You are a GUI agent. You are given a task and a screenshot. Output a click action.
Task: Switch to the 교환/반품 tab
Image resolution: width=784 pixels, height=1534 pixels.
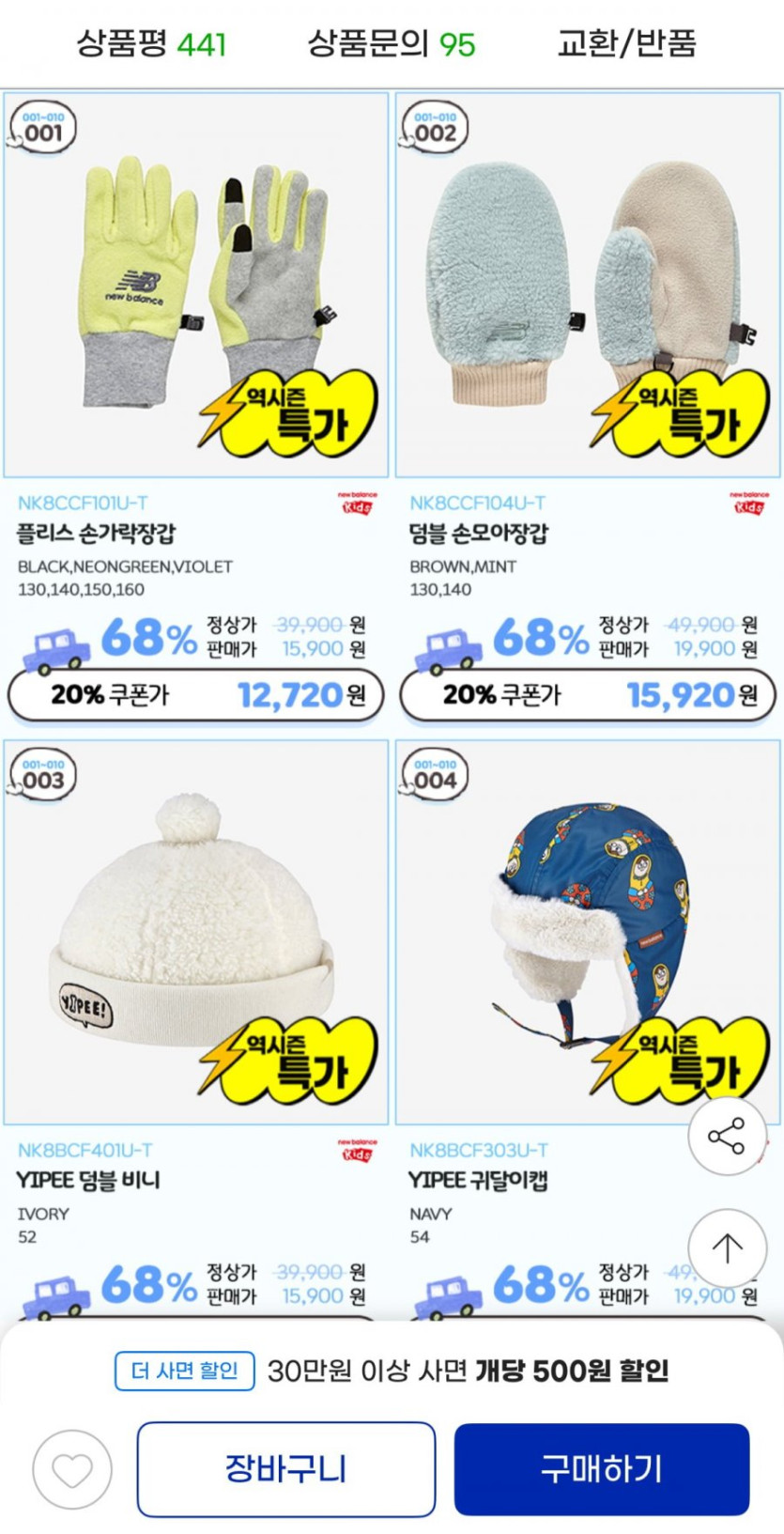[x=626, y=43]
